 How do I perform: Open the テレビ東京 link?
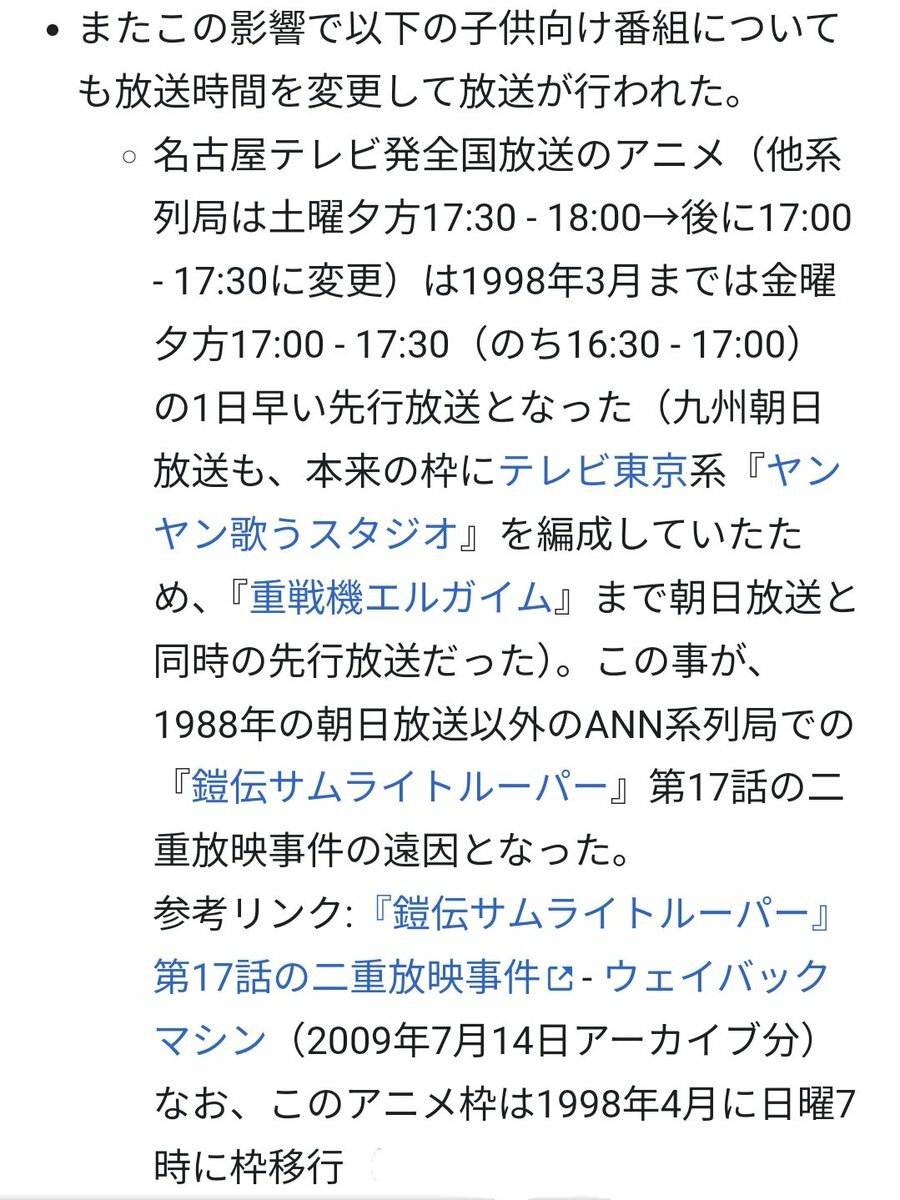pos(593,471)
